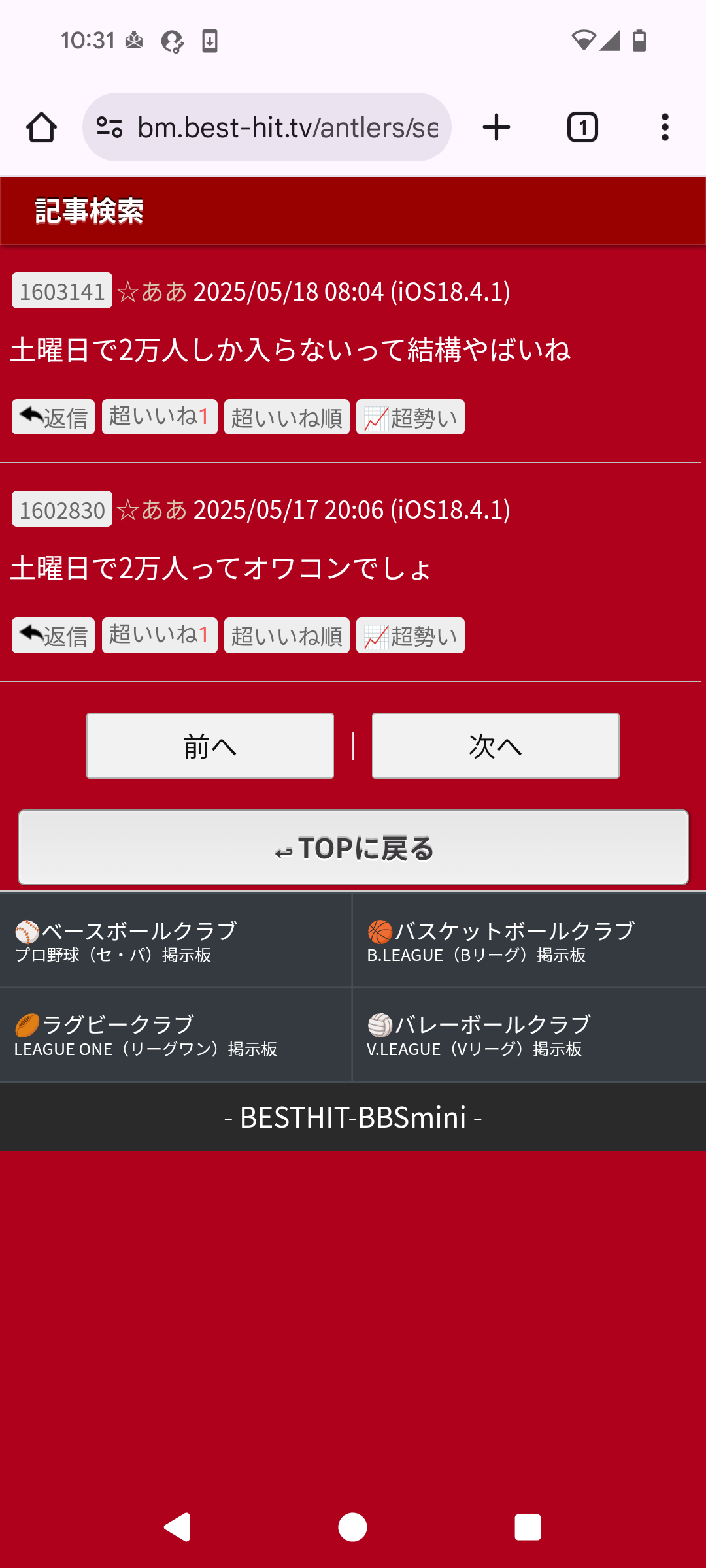
Task: Tap 超いいね順 under post 1603141
Action: point(287,417)
